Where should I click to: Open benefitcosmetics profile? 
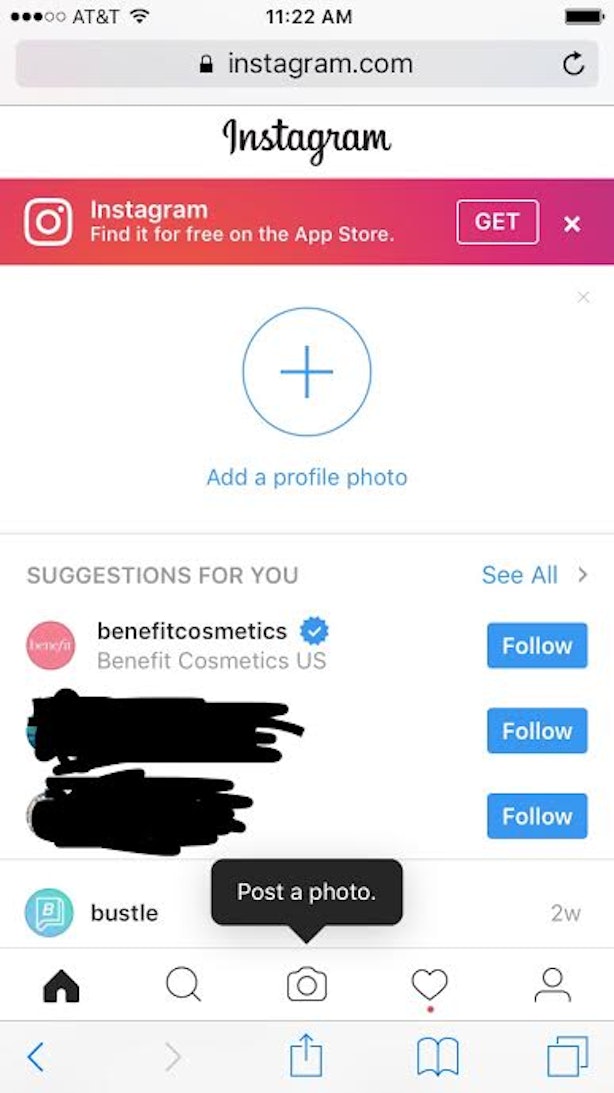[192, 631]
